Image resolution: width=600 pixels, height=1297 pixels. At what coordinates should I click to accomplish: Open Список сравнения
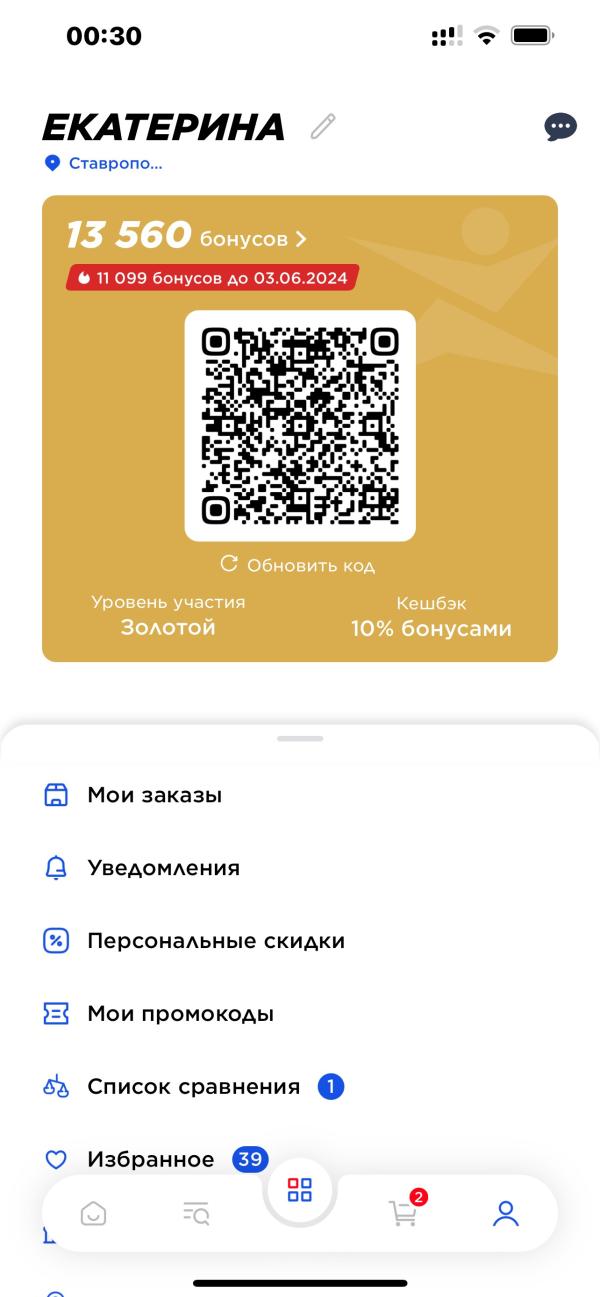pos(300,1087)
